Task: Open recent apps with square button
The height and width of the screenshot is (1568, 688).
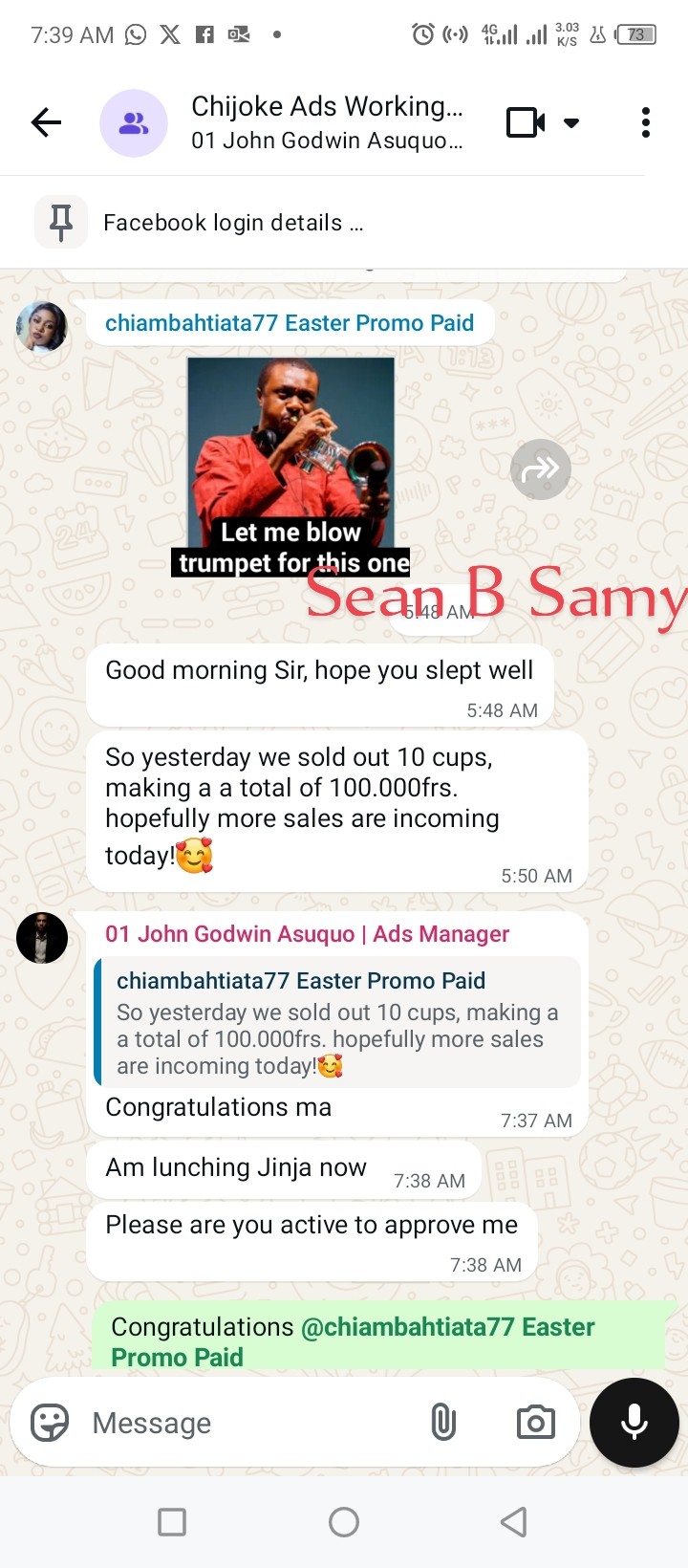Action: click(172, 1522)
